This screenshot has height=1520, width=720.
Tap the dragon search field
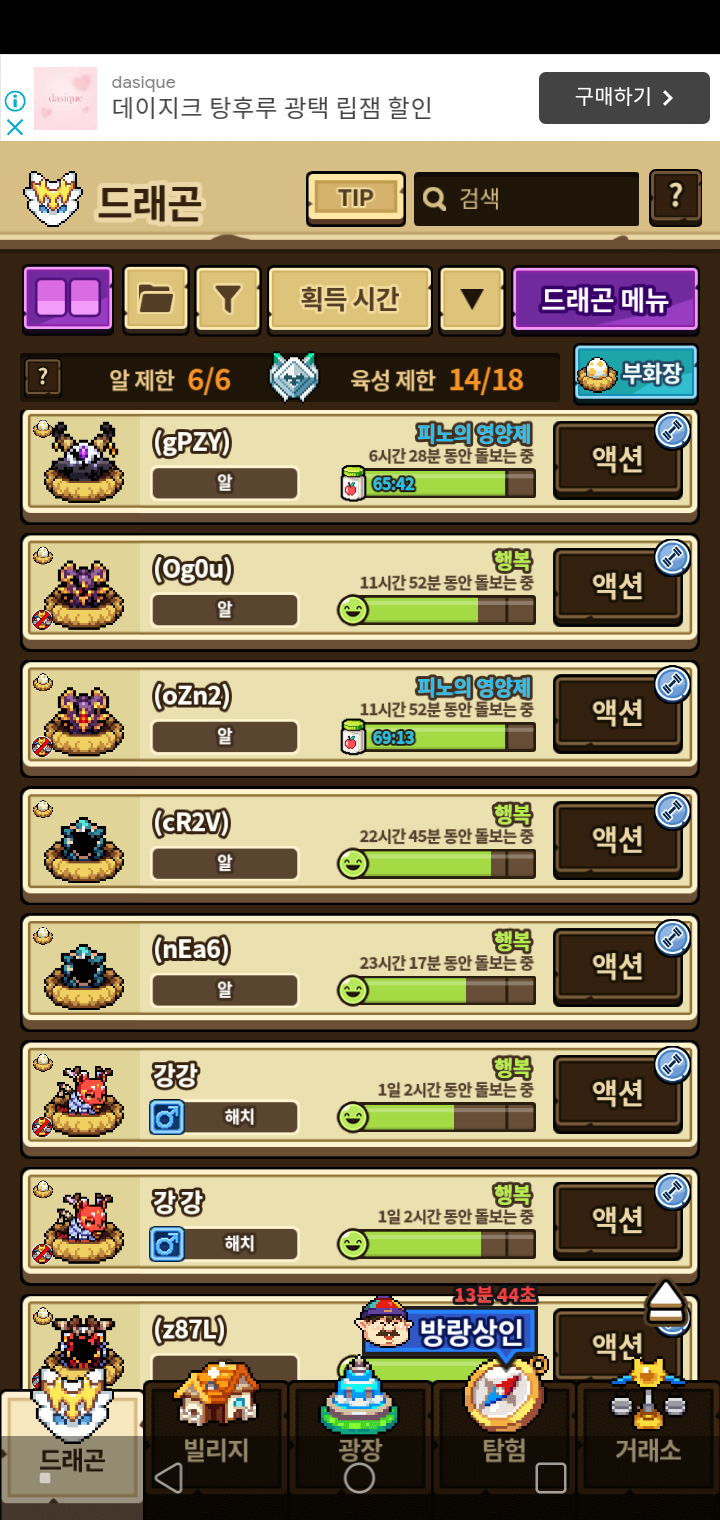(527, 199)
